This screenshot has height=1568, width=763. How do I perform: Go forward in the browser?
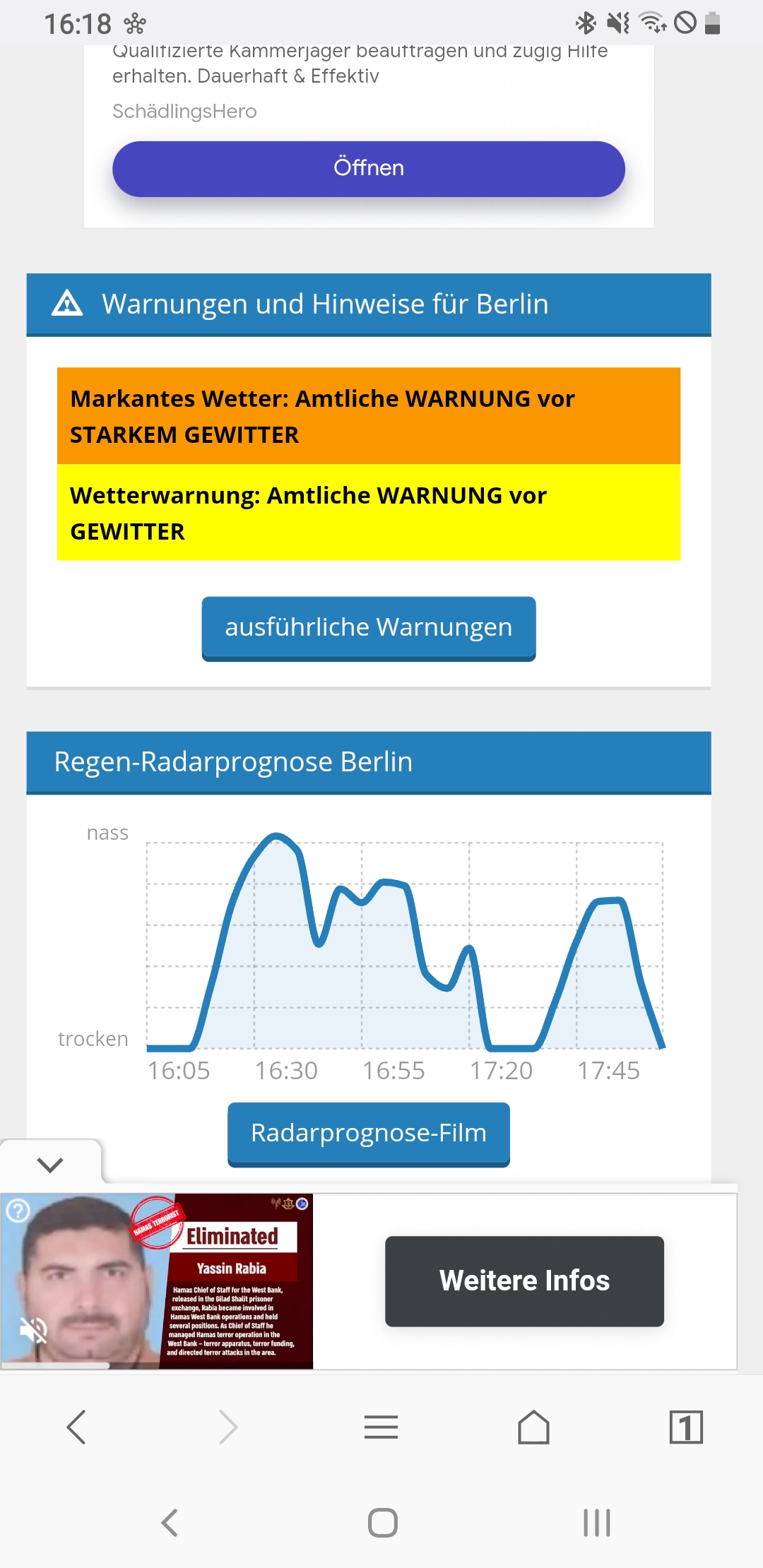tap(228, 1427)
